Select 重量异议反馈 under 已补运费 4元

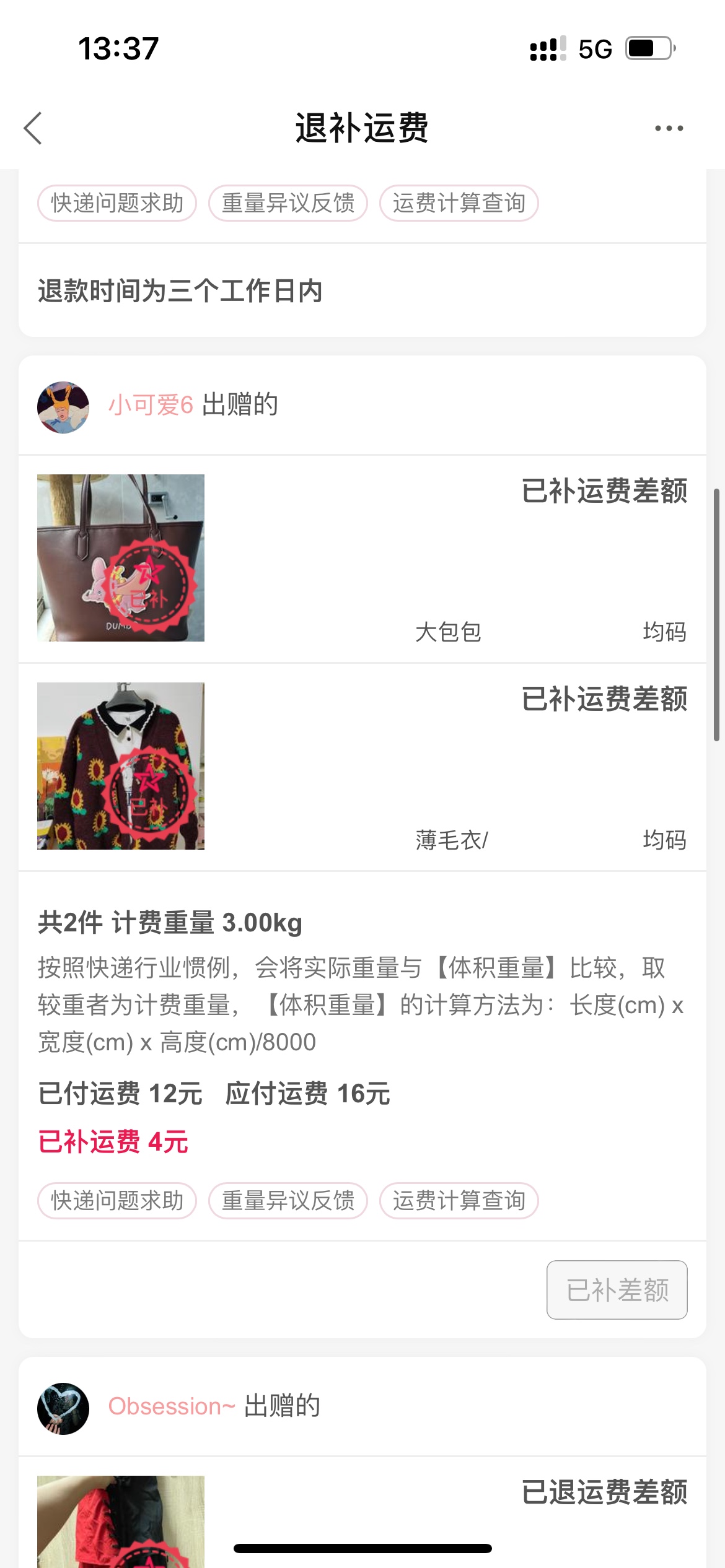pos(288,1200)
